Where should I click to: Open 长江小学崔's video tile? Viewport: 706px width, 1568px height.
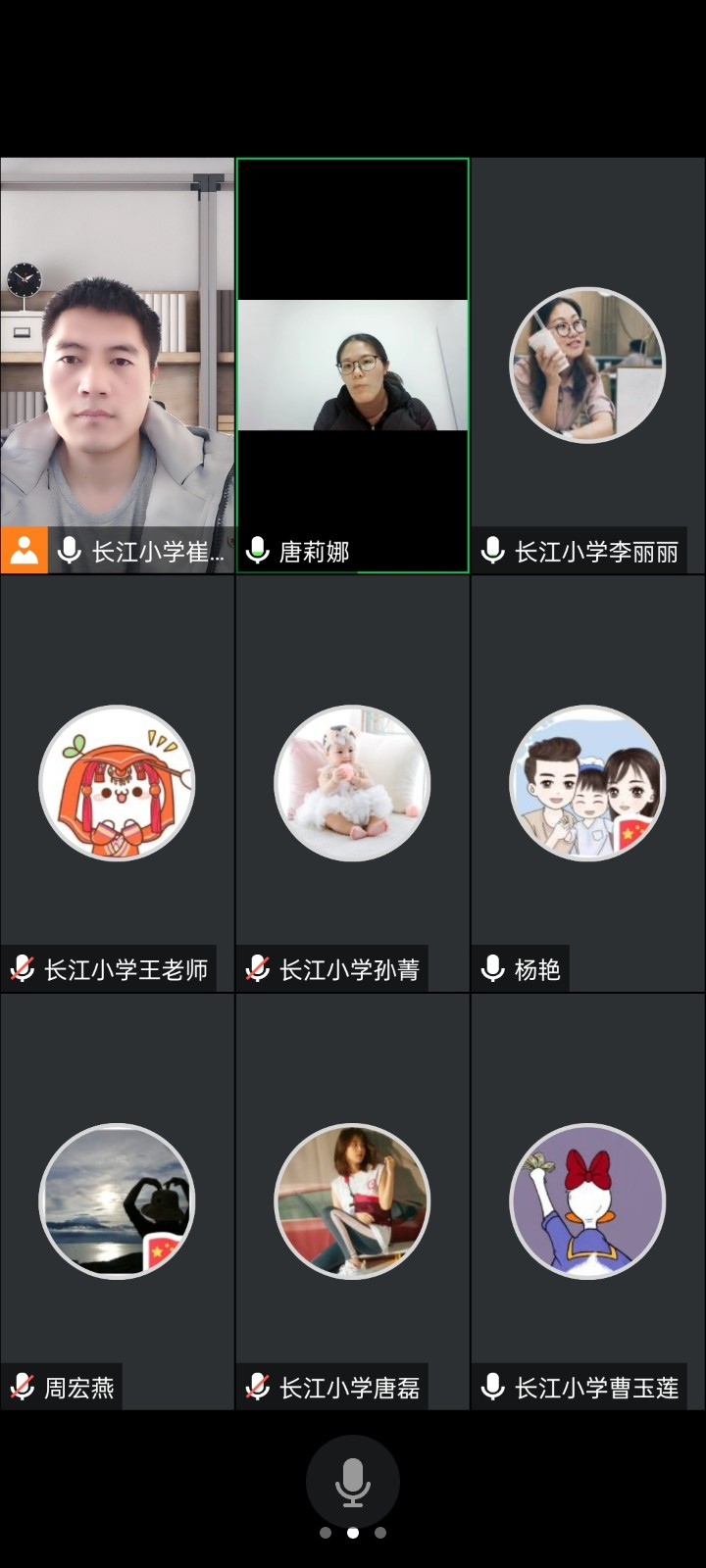[x=118, y=365]
